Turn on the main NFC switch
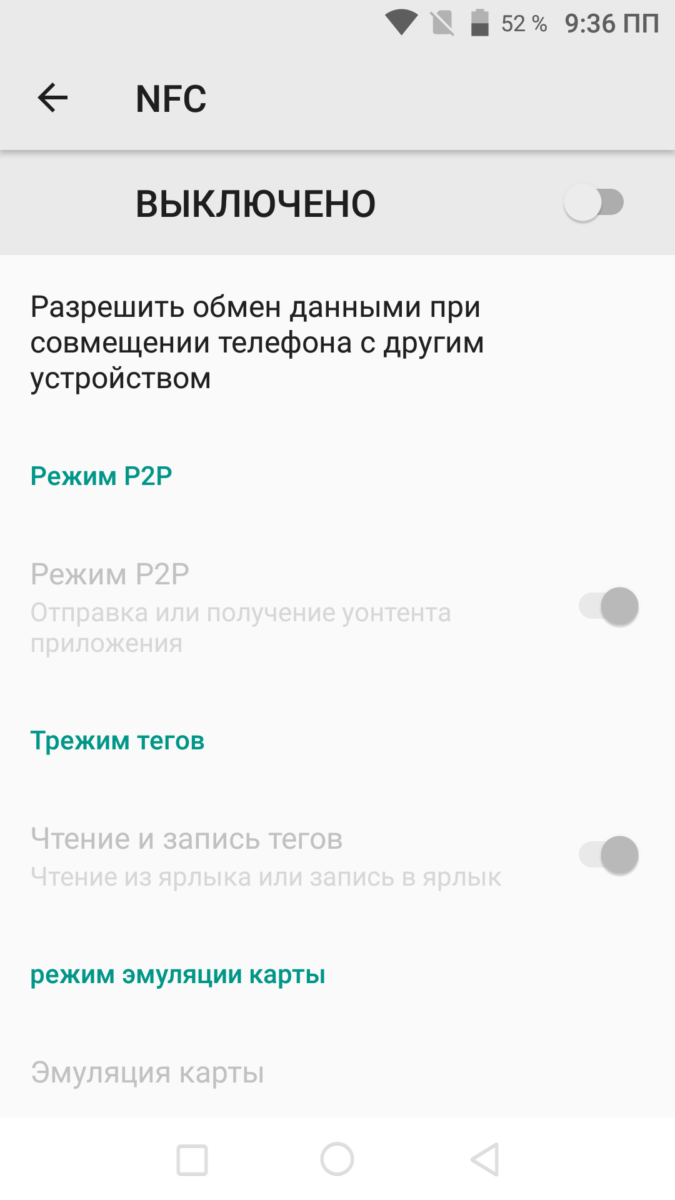This screenshot has width=675, height=1200. pyautogui.click(x=594, y=204)
